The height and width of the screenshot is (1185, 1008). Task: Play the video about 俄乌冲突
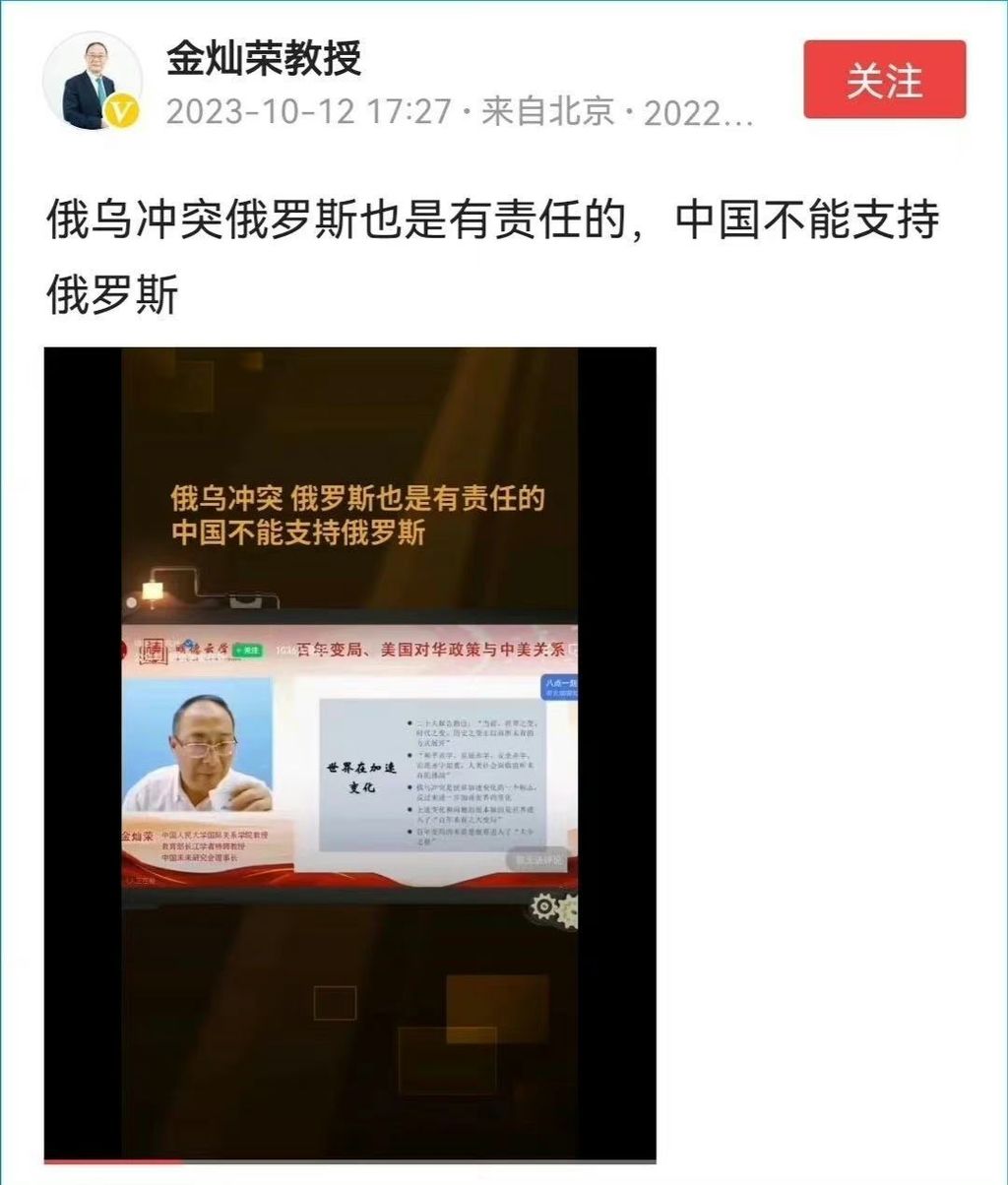[x=349, y=753]
